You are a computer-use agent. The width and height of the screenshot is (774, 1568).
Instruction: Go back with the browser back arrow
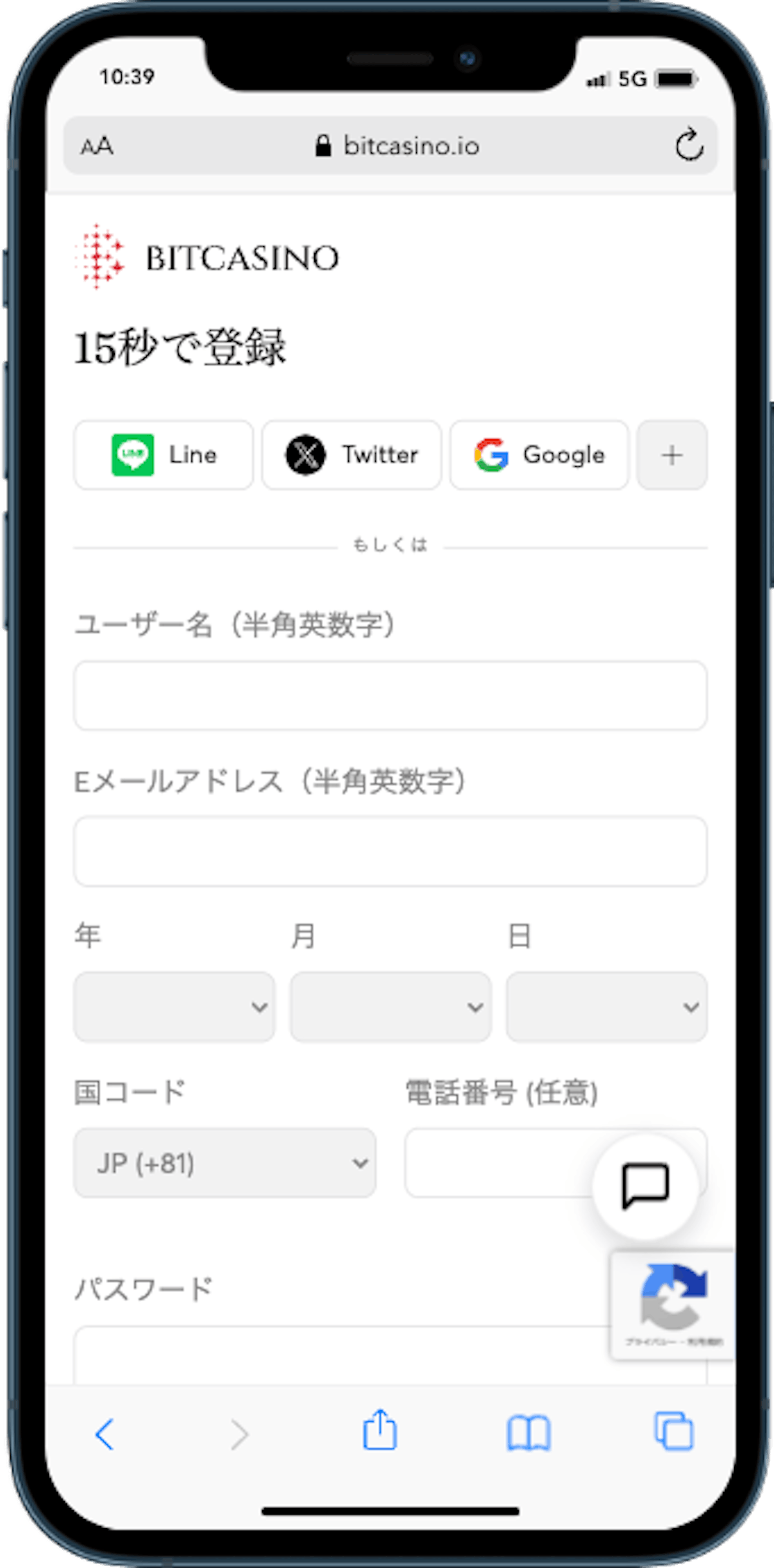pyautogui.click(x=104, y=1435)
